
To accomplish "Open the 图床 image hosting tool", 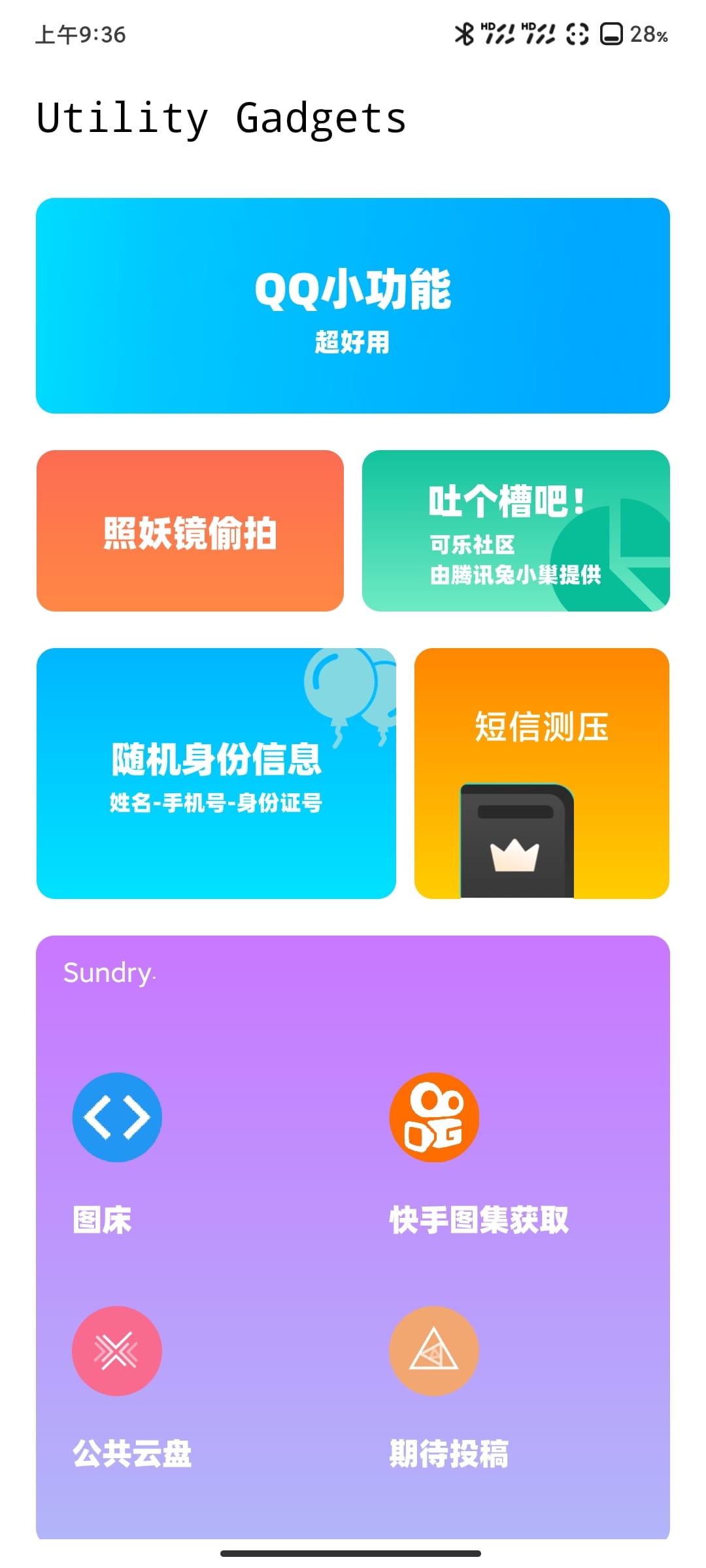I will pyautogui.click(x=117, y=1117).
